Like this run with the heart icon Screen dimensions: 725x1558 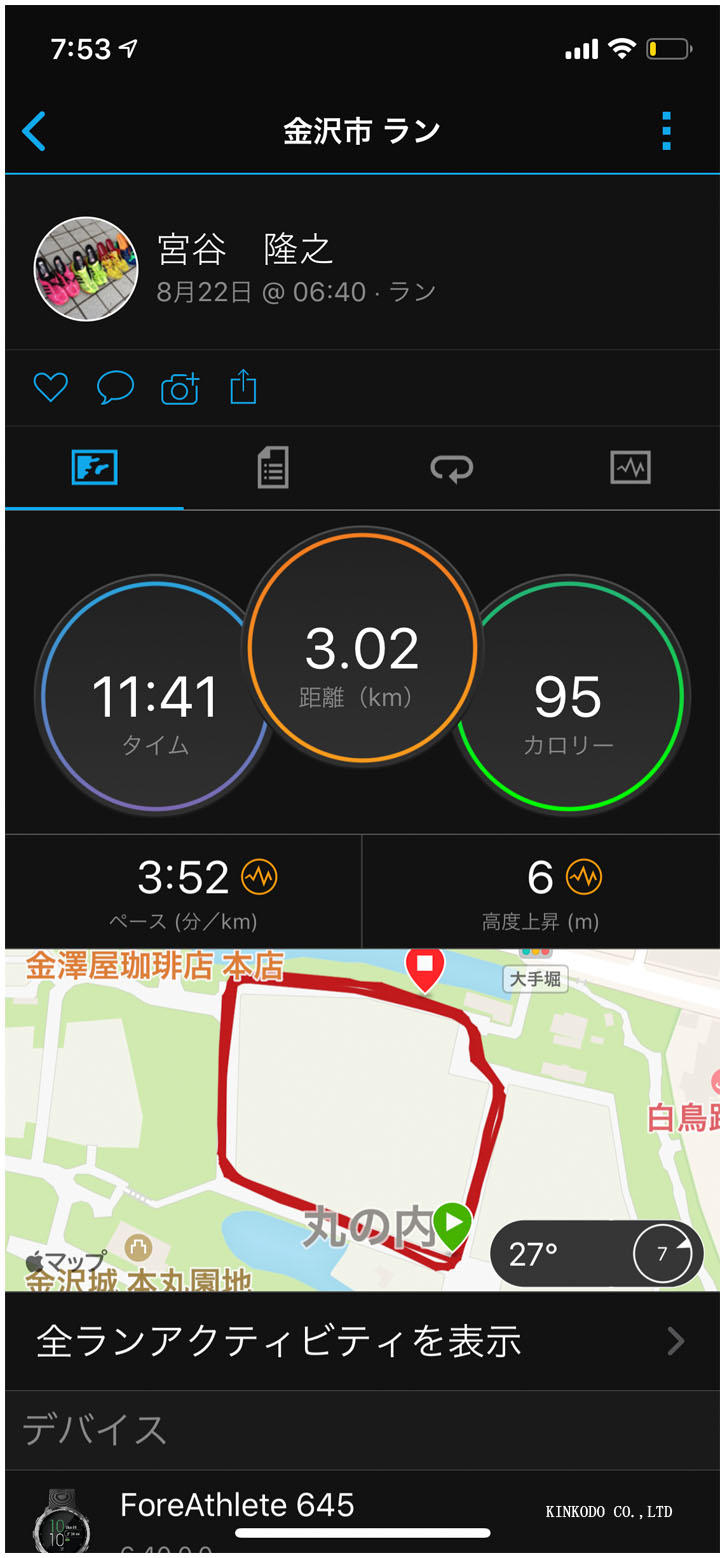tap(50, 387)
